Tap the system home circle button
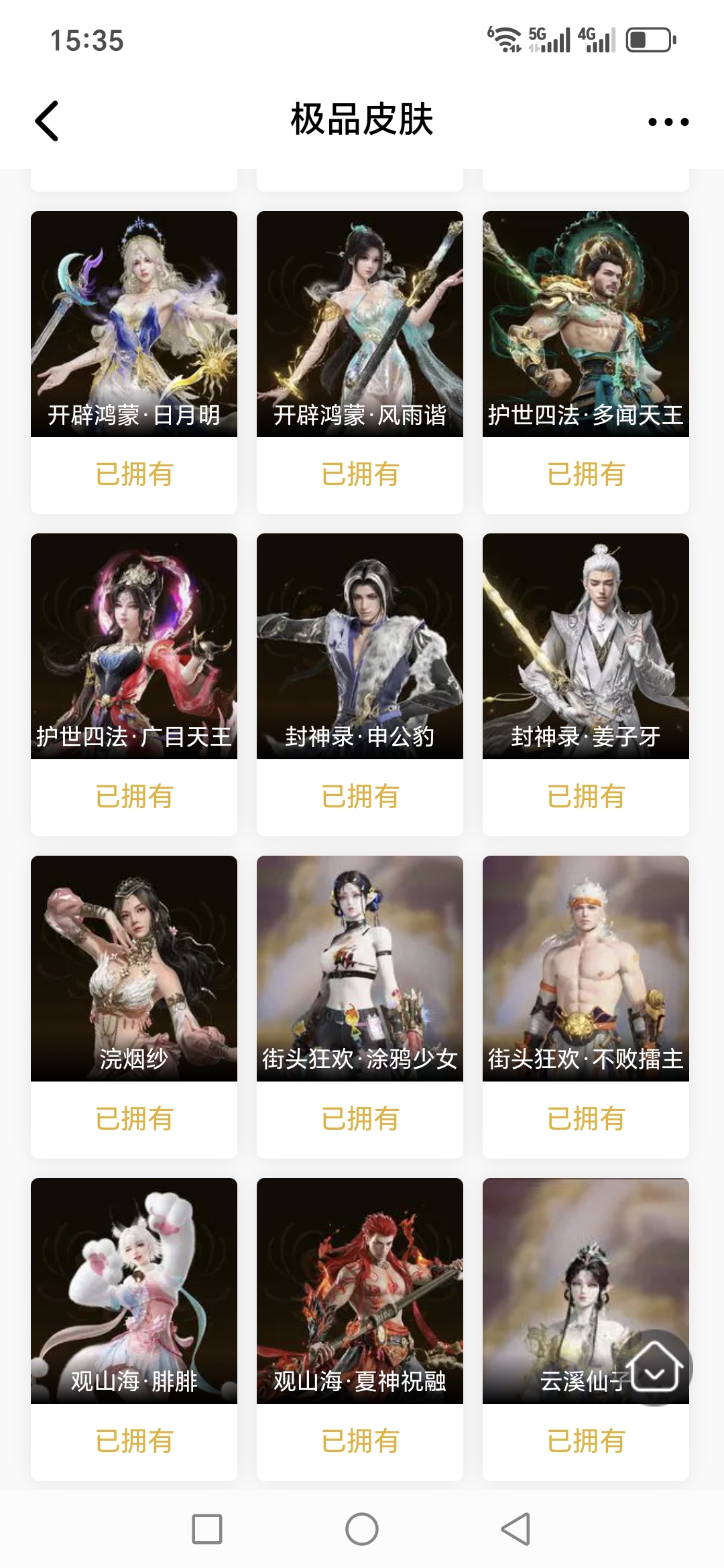This screenshot has width=724, height=1568. coord(362,1529)
